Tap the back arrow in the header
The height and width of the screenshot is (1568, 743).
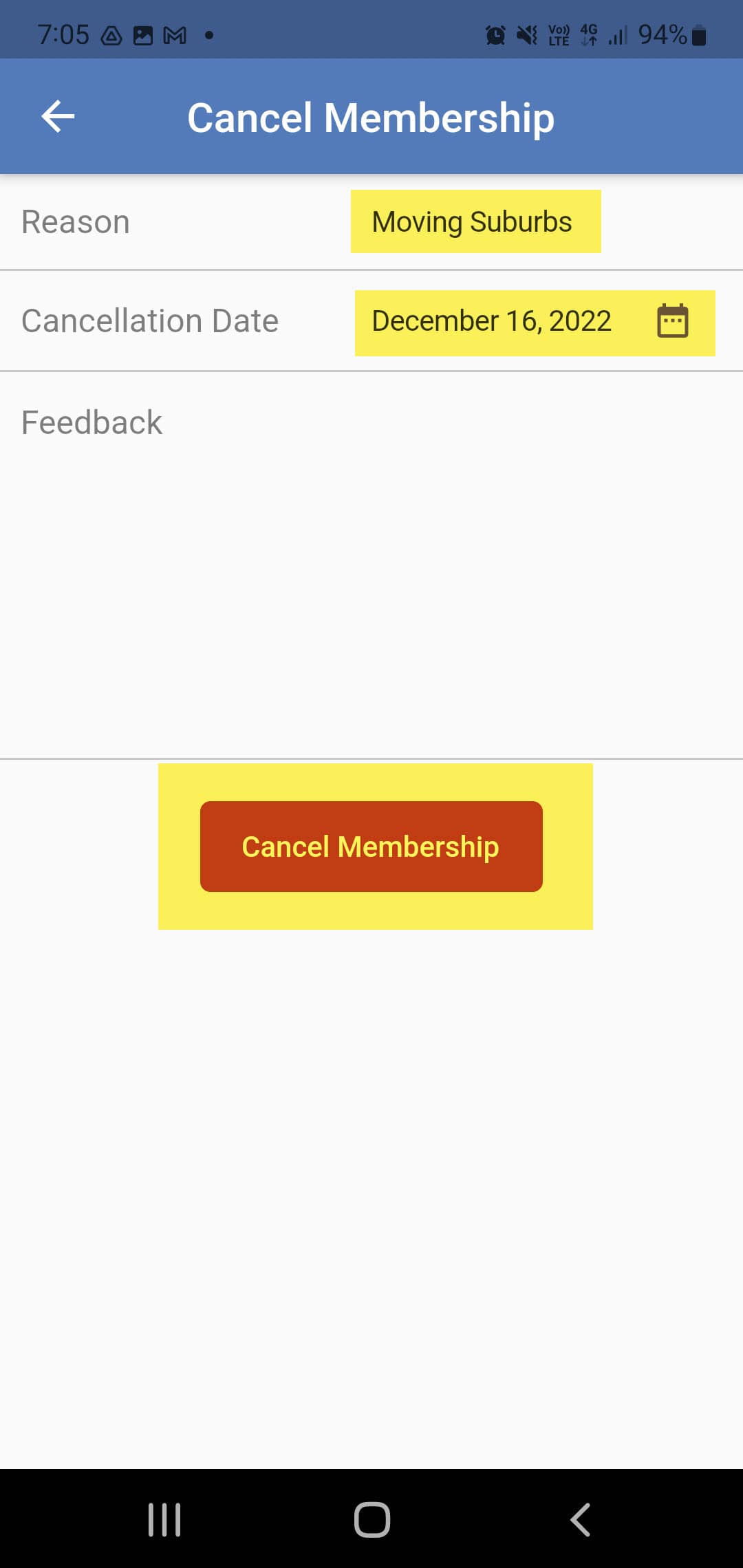pos(58,116)
